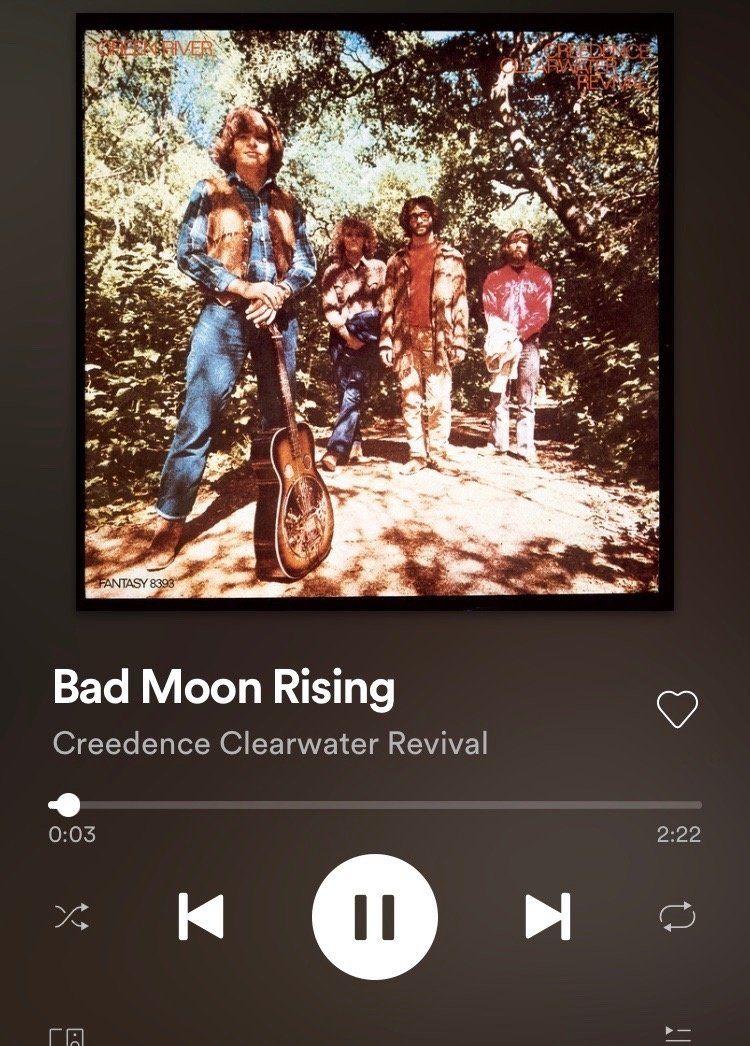Open the play queue
Viewport: 750px width, 1046px height.
pyautogui.click(x=677, y=1034)
